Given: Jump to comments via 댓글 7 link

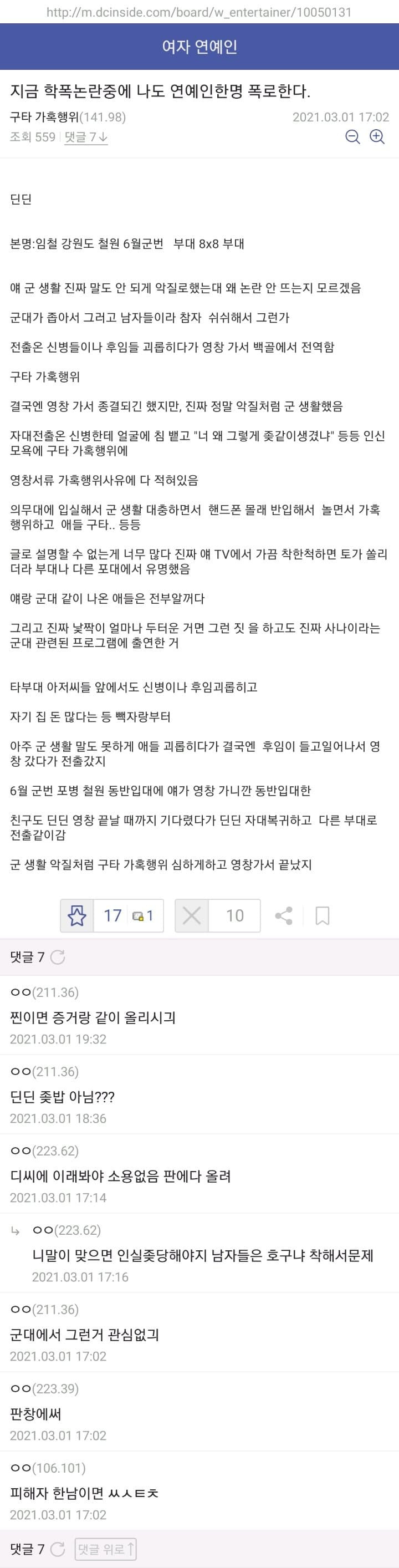Looking at the screenshot, I should pyautogui.click(x=86, y=137).
